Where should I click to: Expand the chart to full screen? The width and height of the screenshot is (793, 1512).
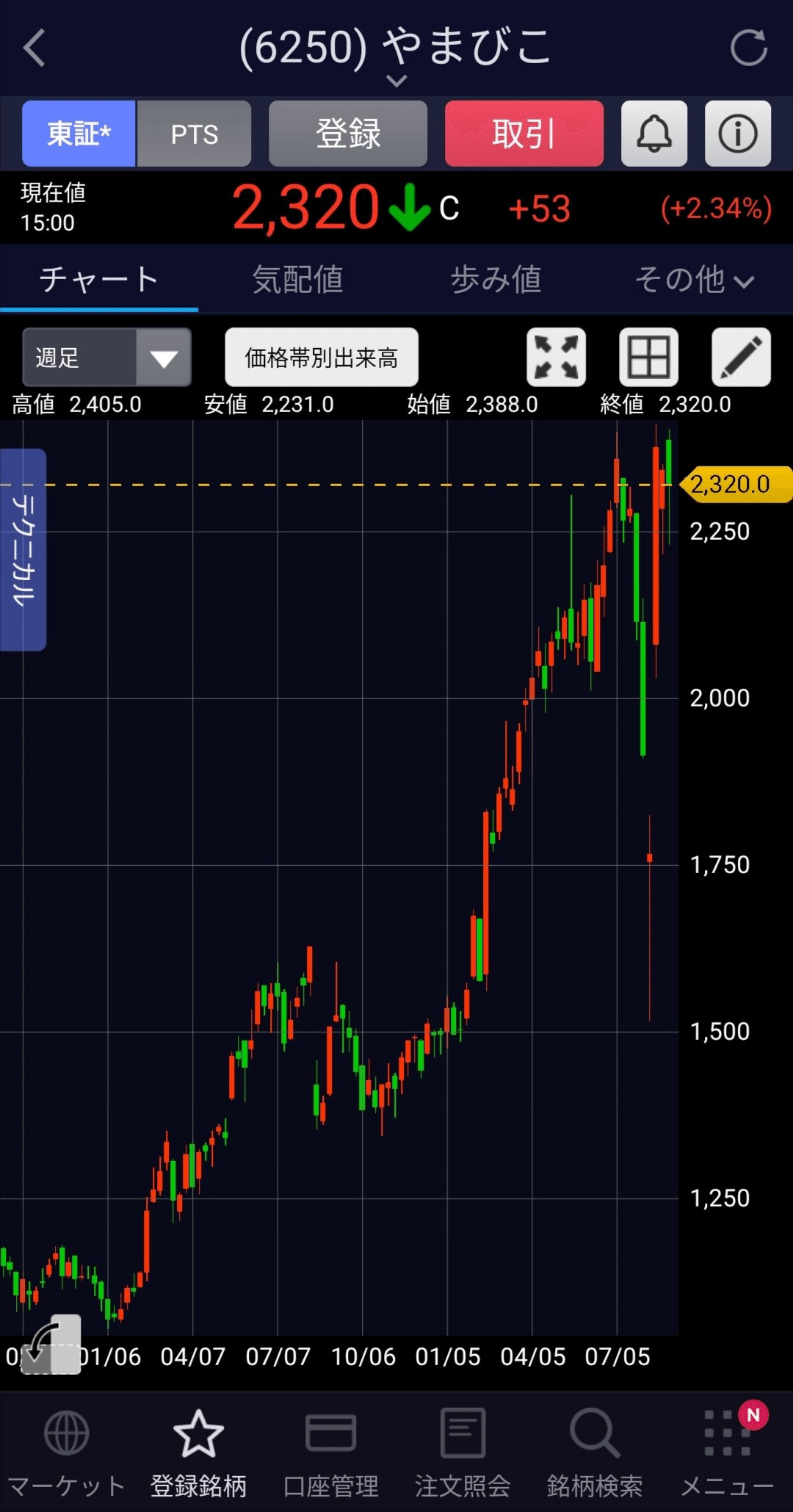pyautogui.click(x=556, y=358)
